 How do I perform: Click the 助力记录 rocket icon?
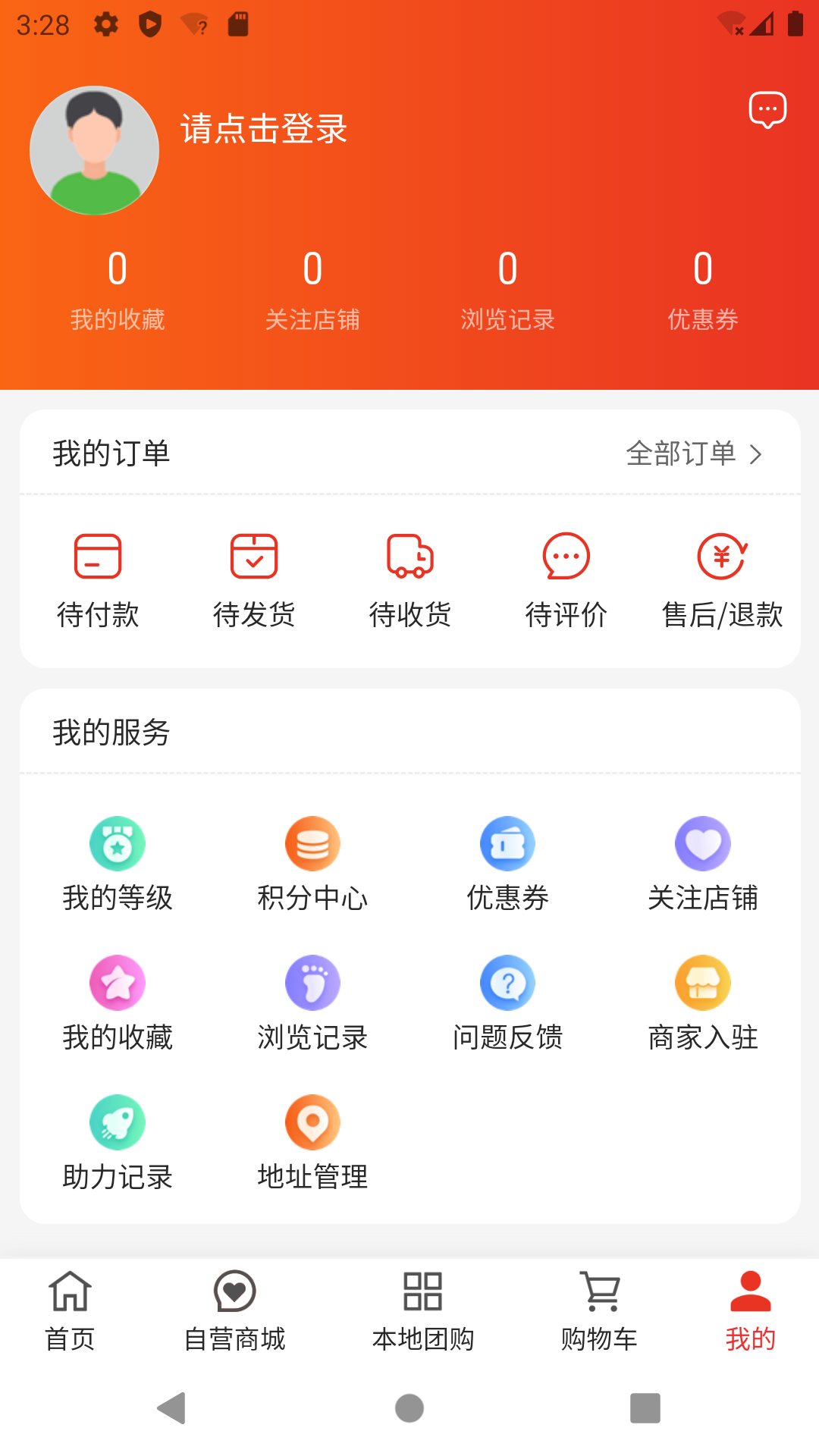[118, 1122]
